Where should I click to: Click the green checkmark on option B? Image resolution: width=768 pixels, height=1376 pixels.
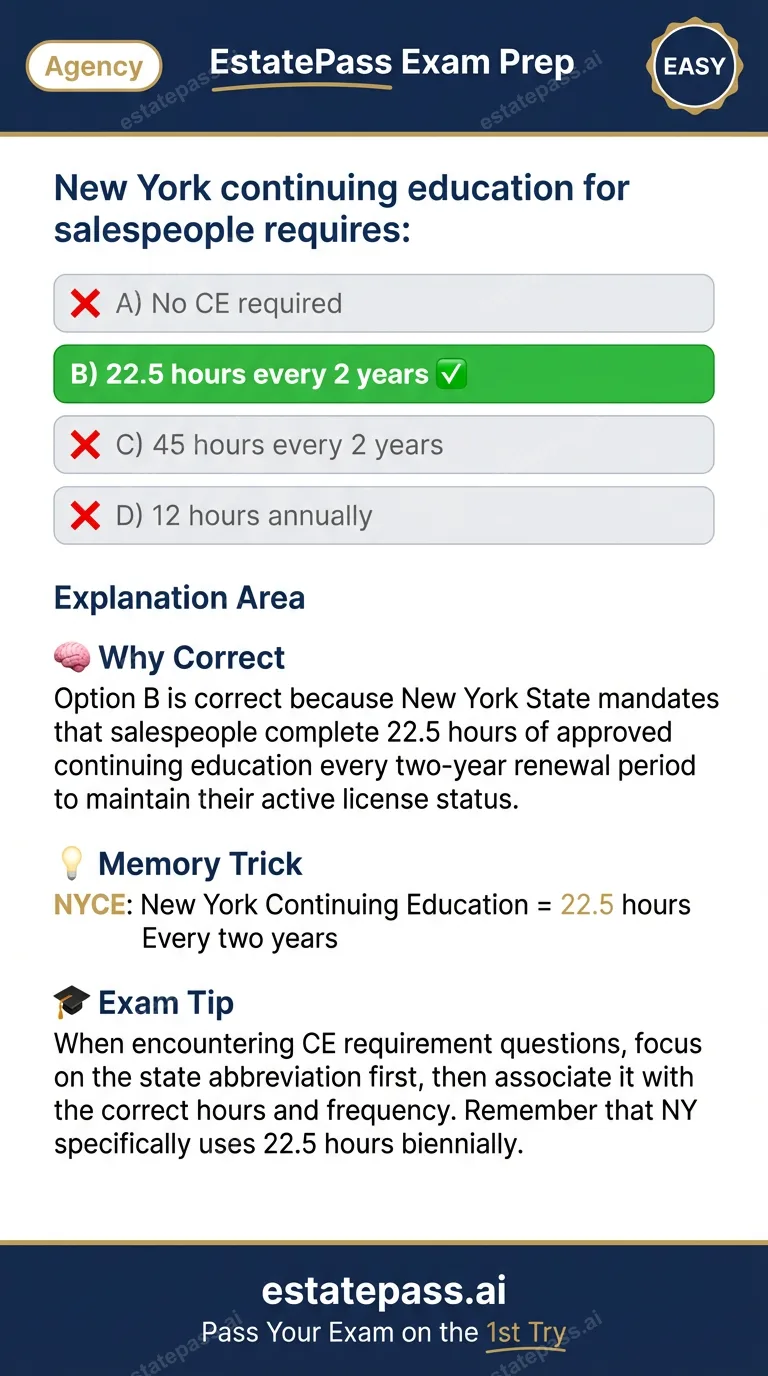point(450,374)
